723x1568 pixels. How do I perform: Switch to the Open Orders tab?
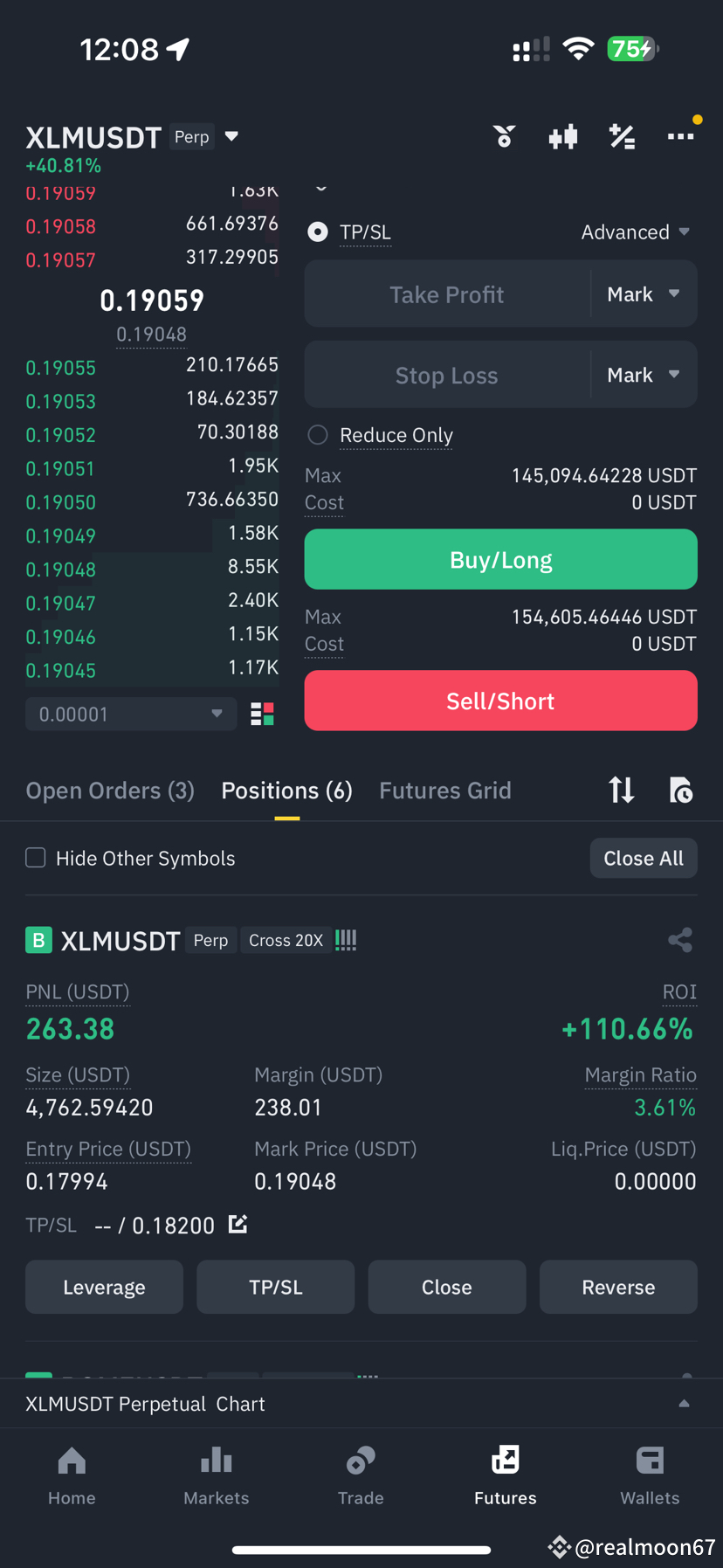pyautogui.click(x=110, y=790)
